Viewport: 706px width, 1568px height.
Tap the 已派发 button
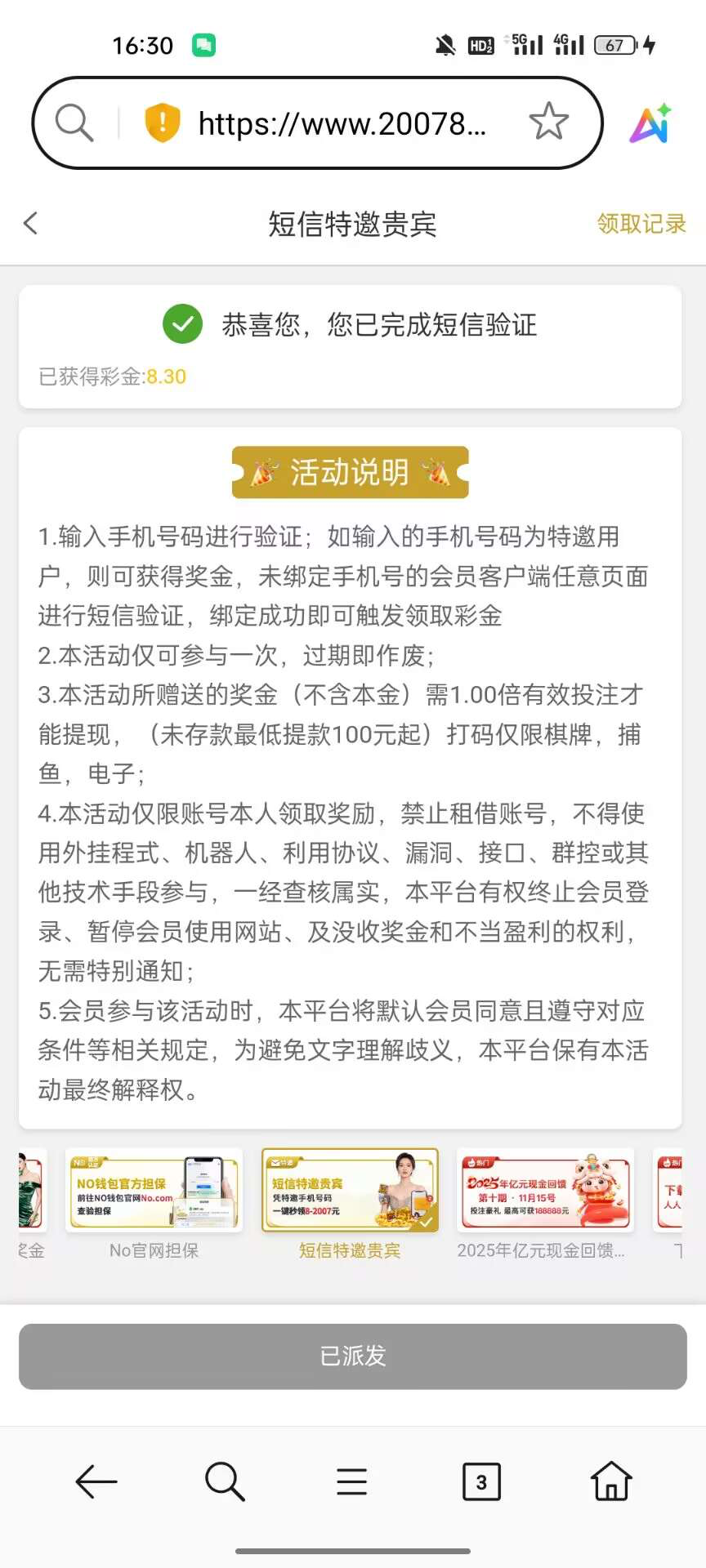point(353,1356)
